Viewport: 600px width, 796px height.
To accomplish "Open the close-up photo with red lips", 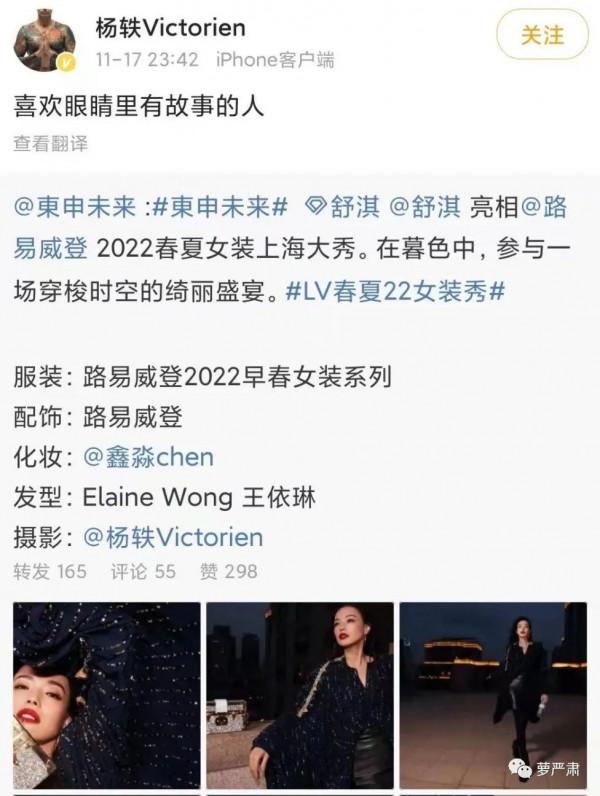I will [x=107, y=695].
